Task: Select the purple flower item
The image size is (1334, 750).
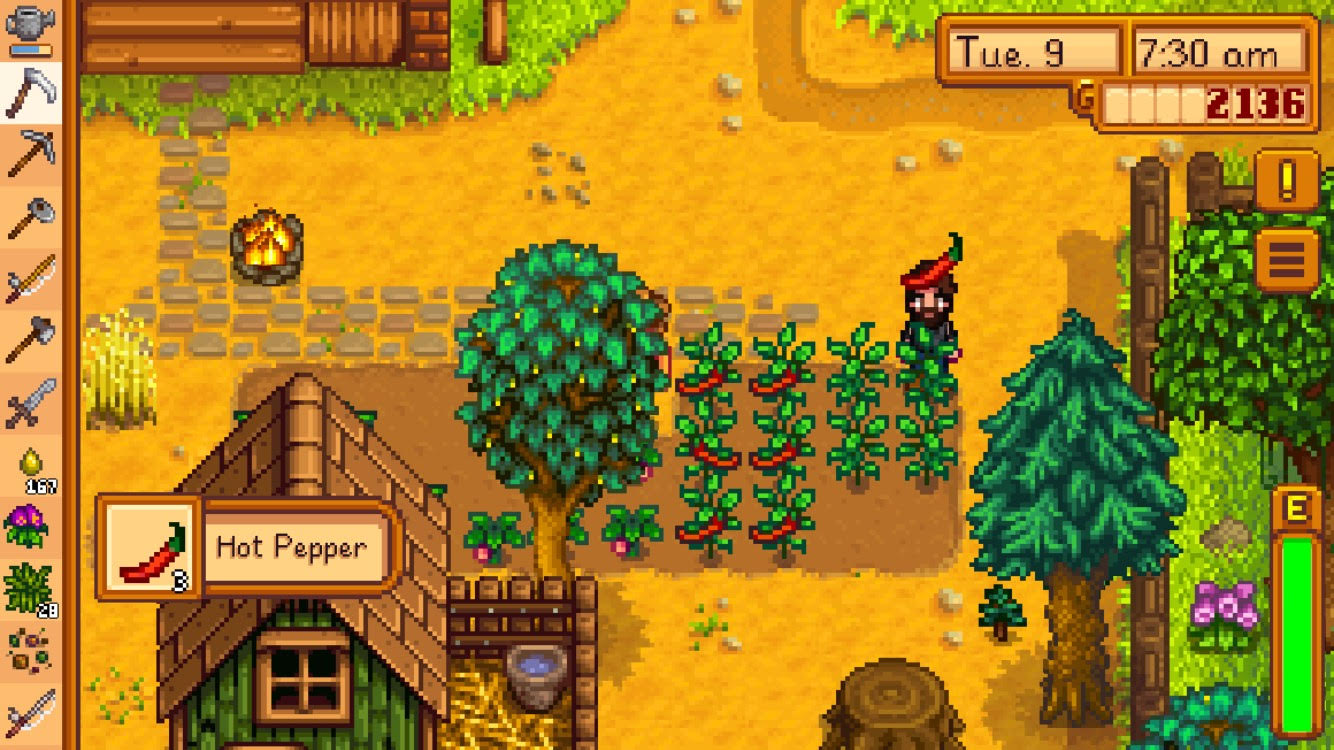Action: coord(28,525)
